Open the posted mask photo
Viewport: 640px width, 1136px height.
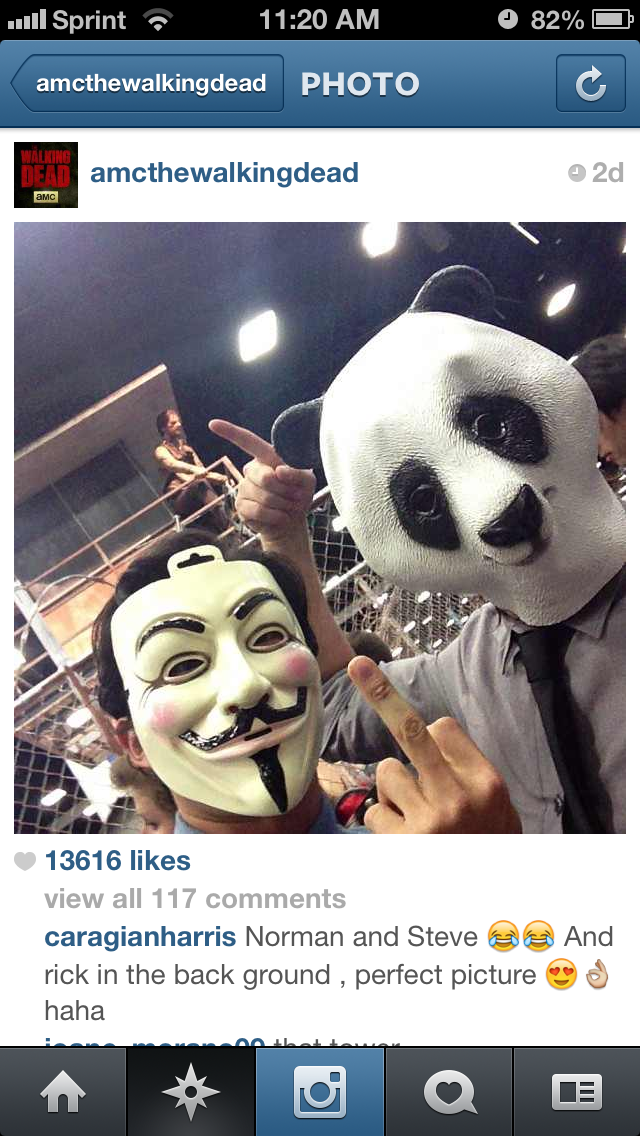coord(320,528)
